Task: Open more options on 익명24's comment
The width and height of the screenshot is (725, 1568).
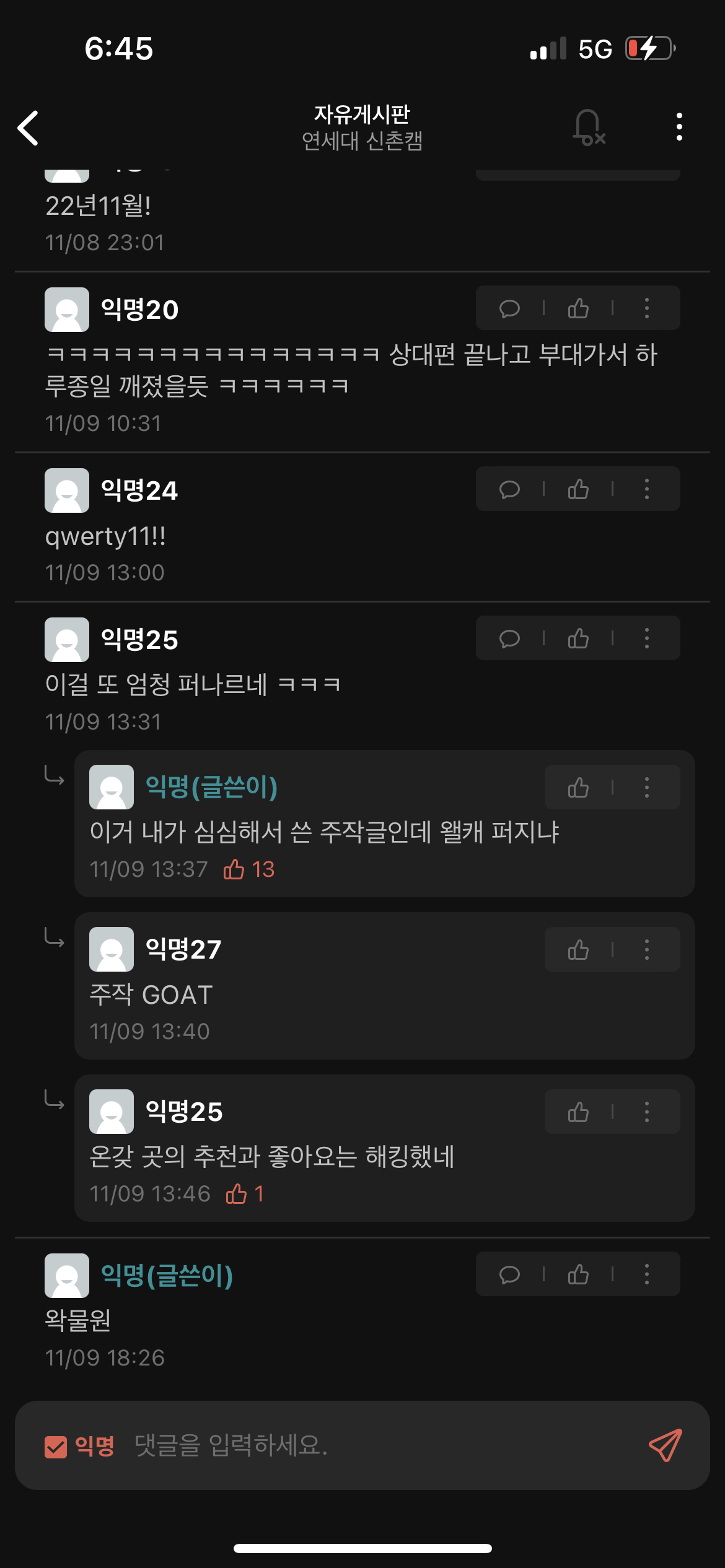Action: (x=647, y=489)
